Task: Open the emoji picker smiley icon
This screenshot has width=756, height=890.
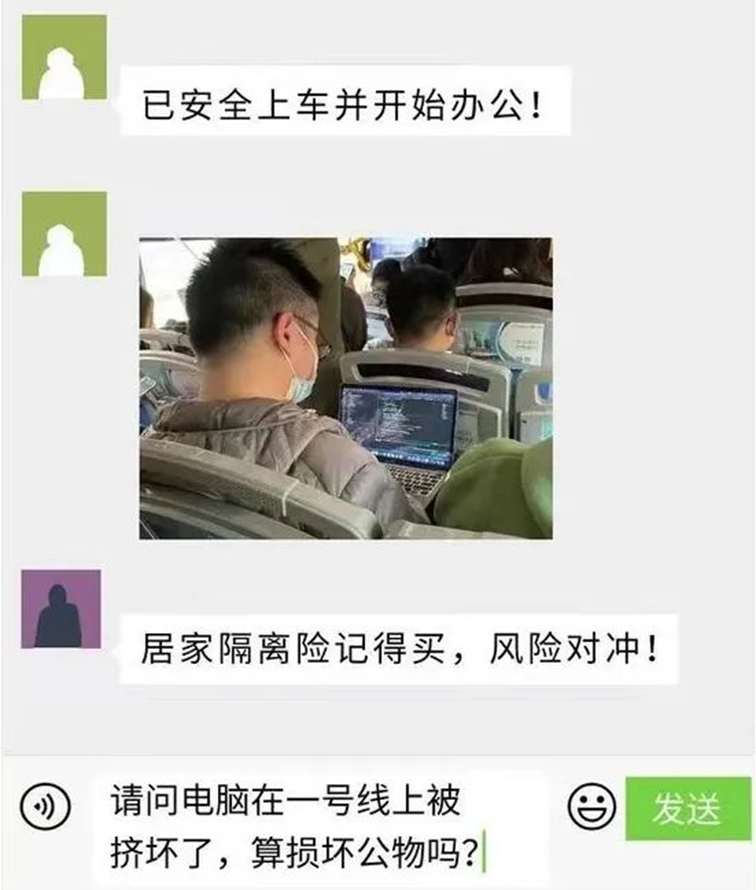Action: point(592,807)
